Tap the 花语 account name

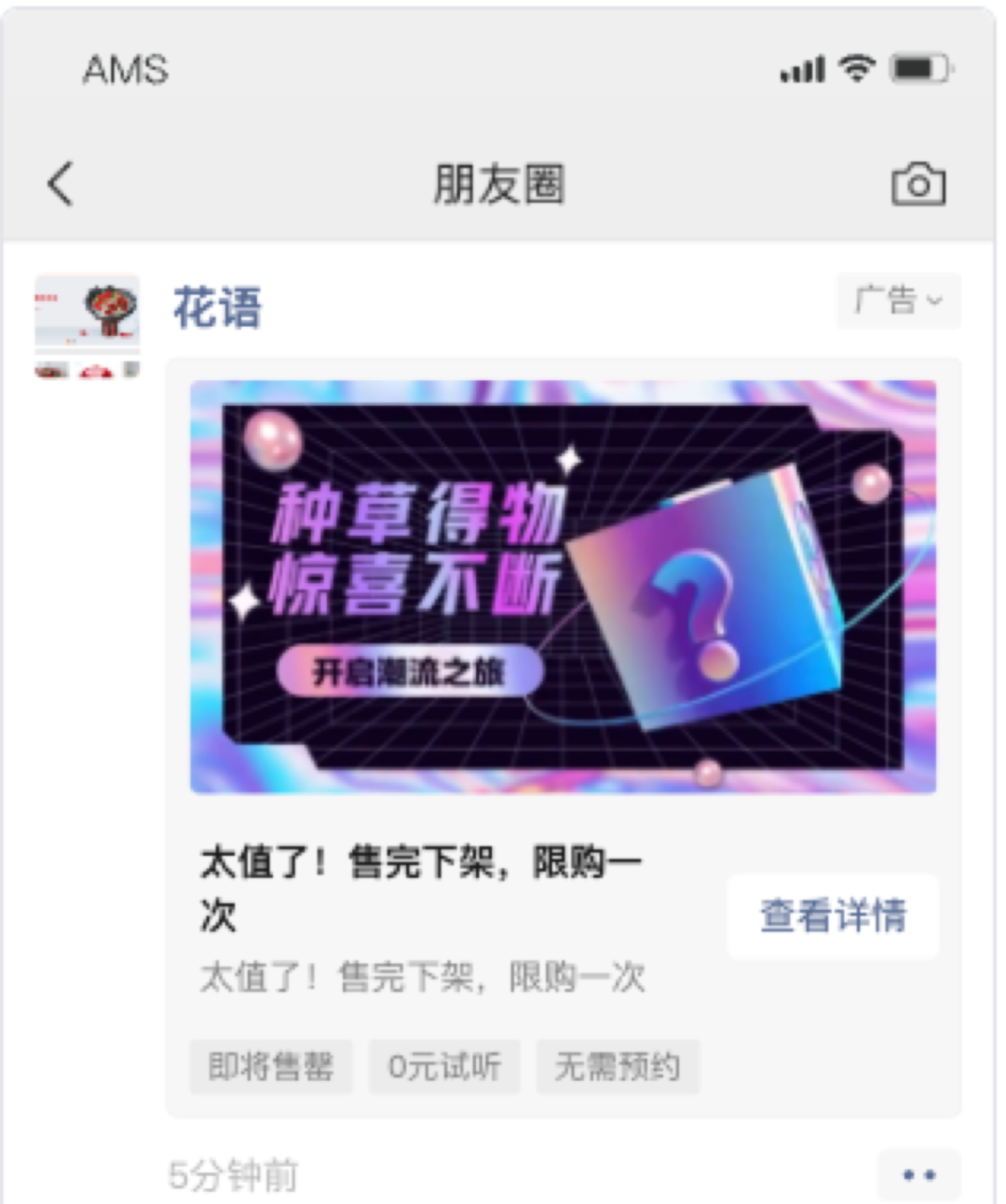pos(217,308)
